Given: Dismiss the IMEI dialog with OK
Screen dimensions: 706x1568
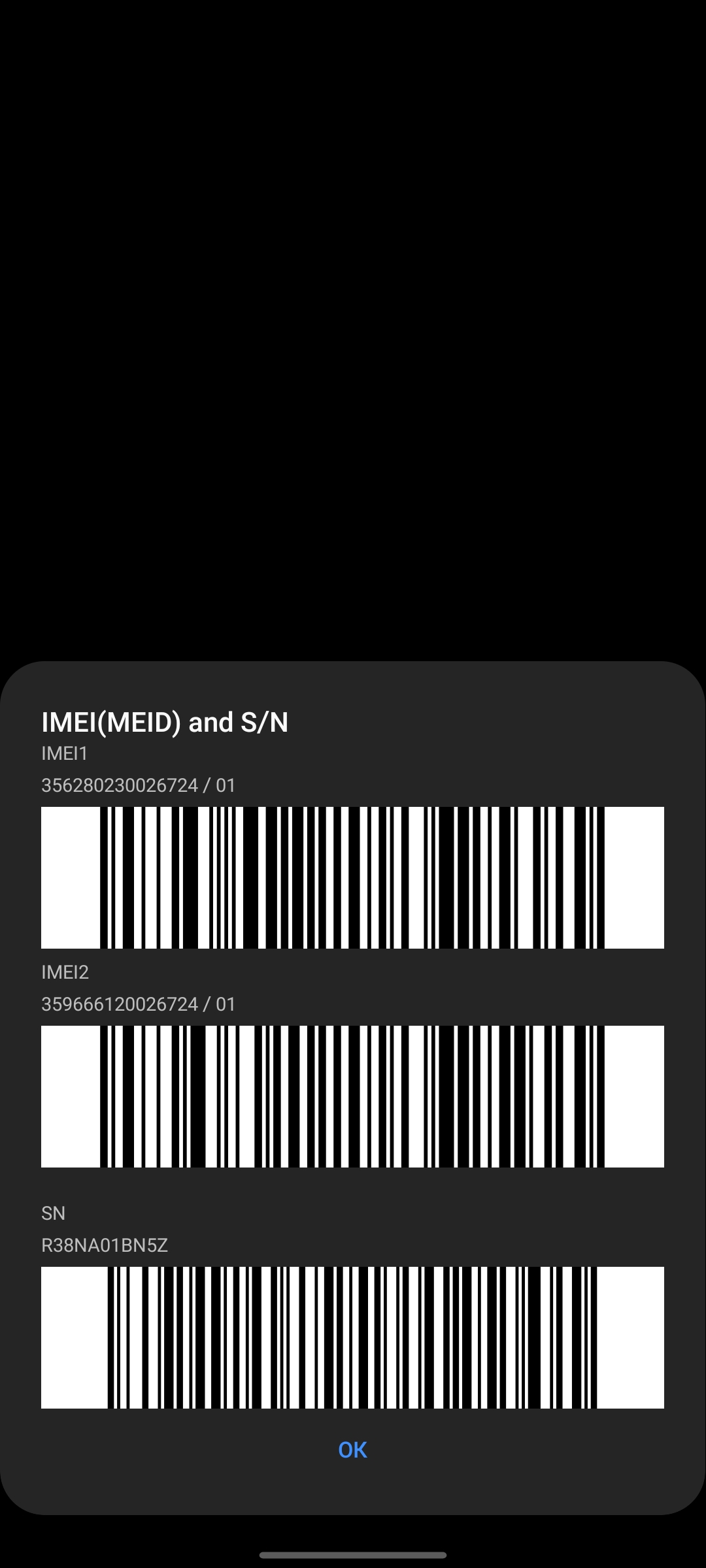Looking at the screenshot, I should [352, 1450].
